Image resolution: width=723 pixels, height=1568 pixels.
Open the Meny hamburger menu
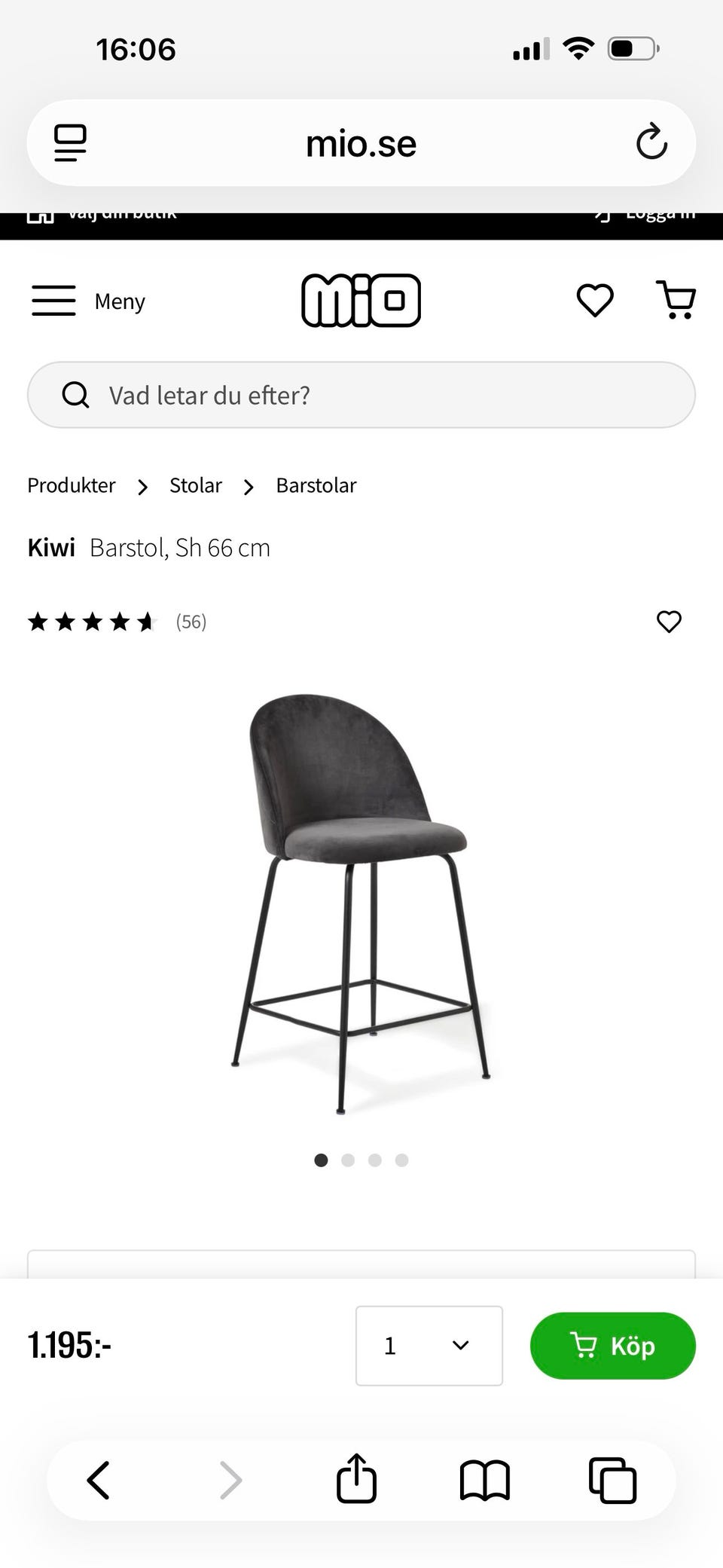pyautogui.click(x=87, y=301)
